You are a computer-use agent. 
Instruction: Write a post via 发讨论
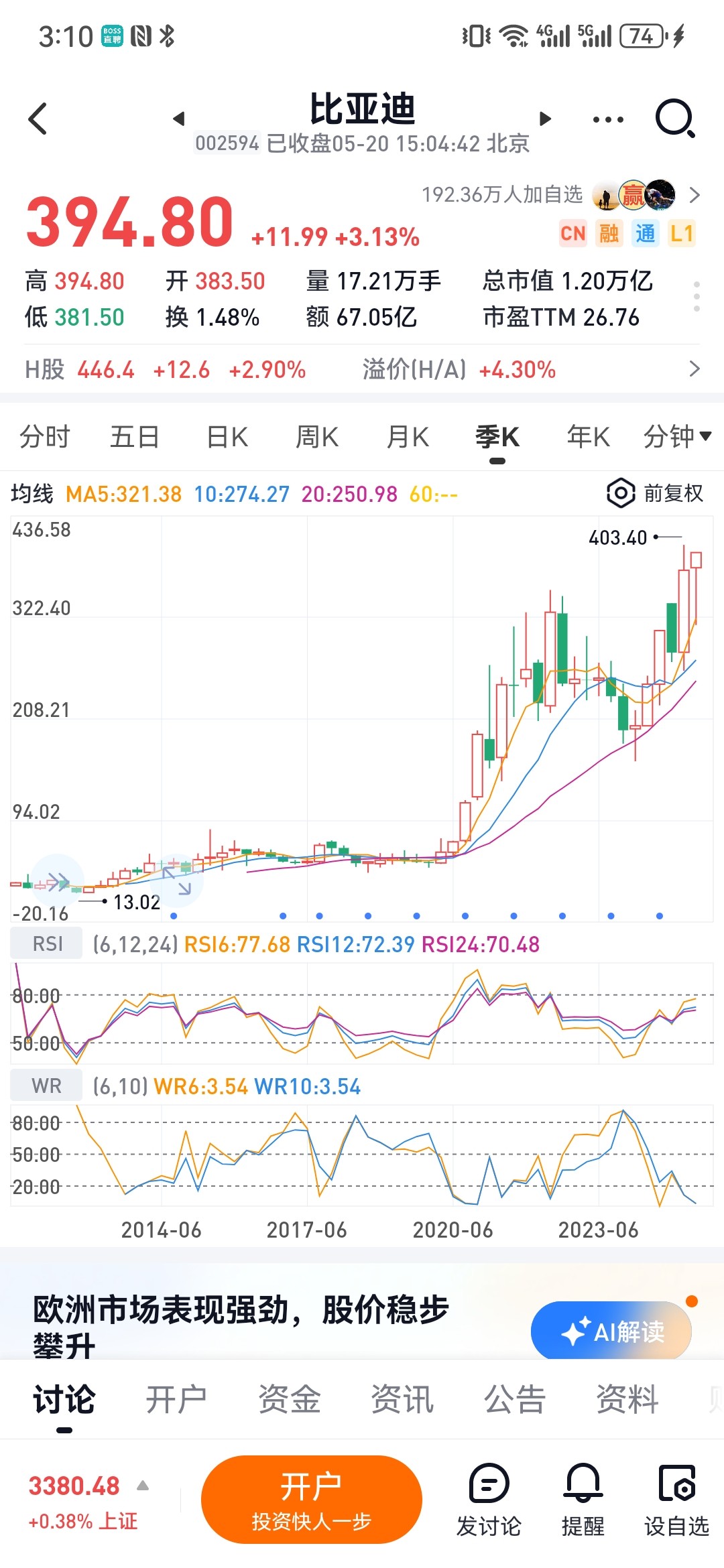pos(489,1500)
